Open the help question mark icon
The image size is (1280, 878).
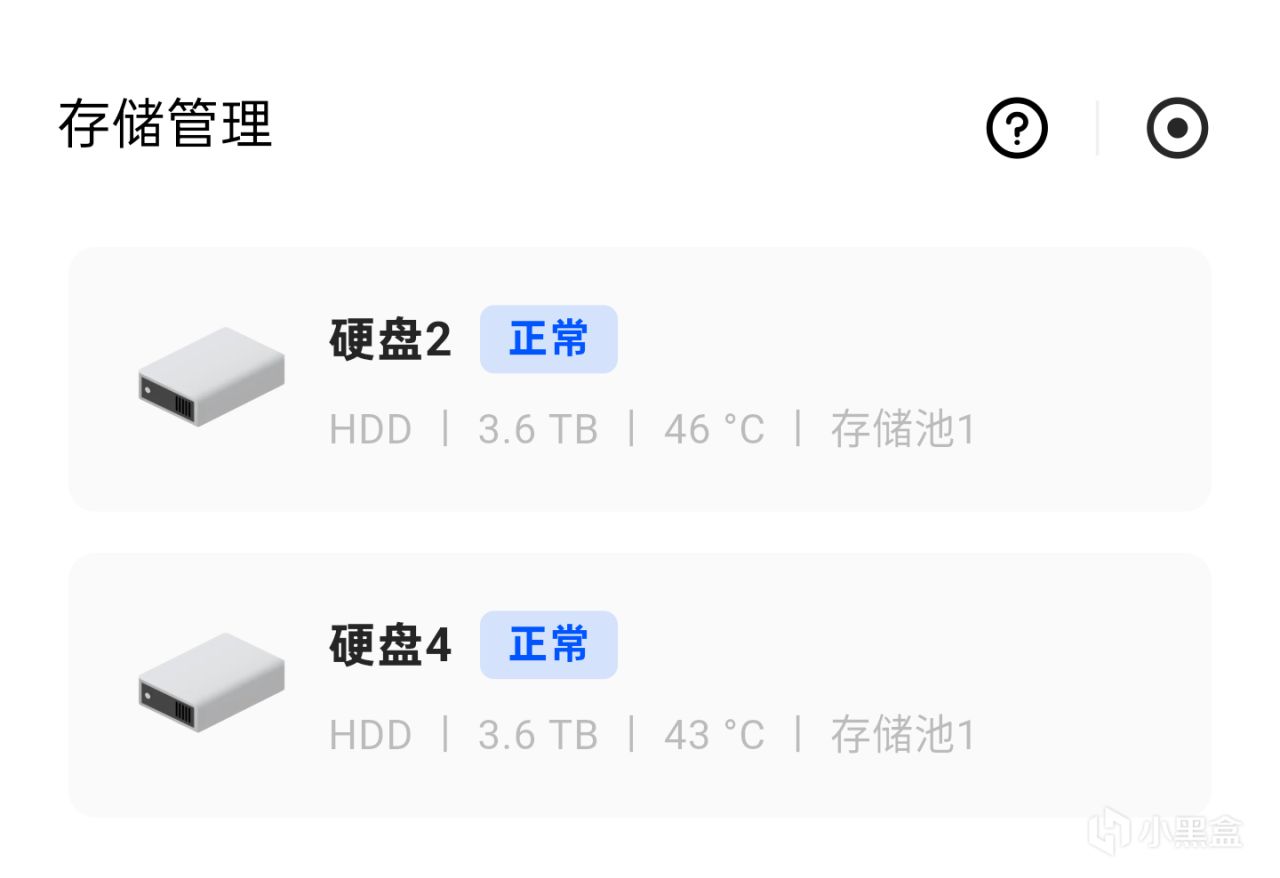click(1017, 128)
